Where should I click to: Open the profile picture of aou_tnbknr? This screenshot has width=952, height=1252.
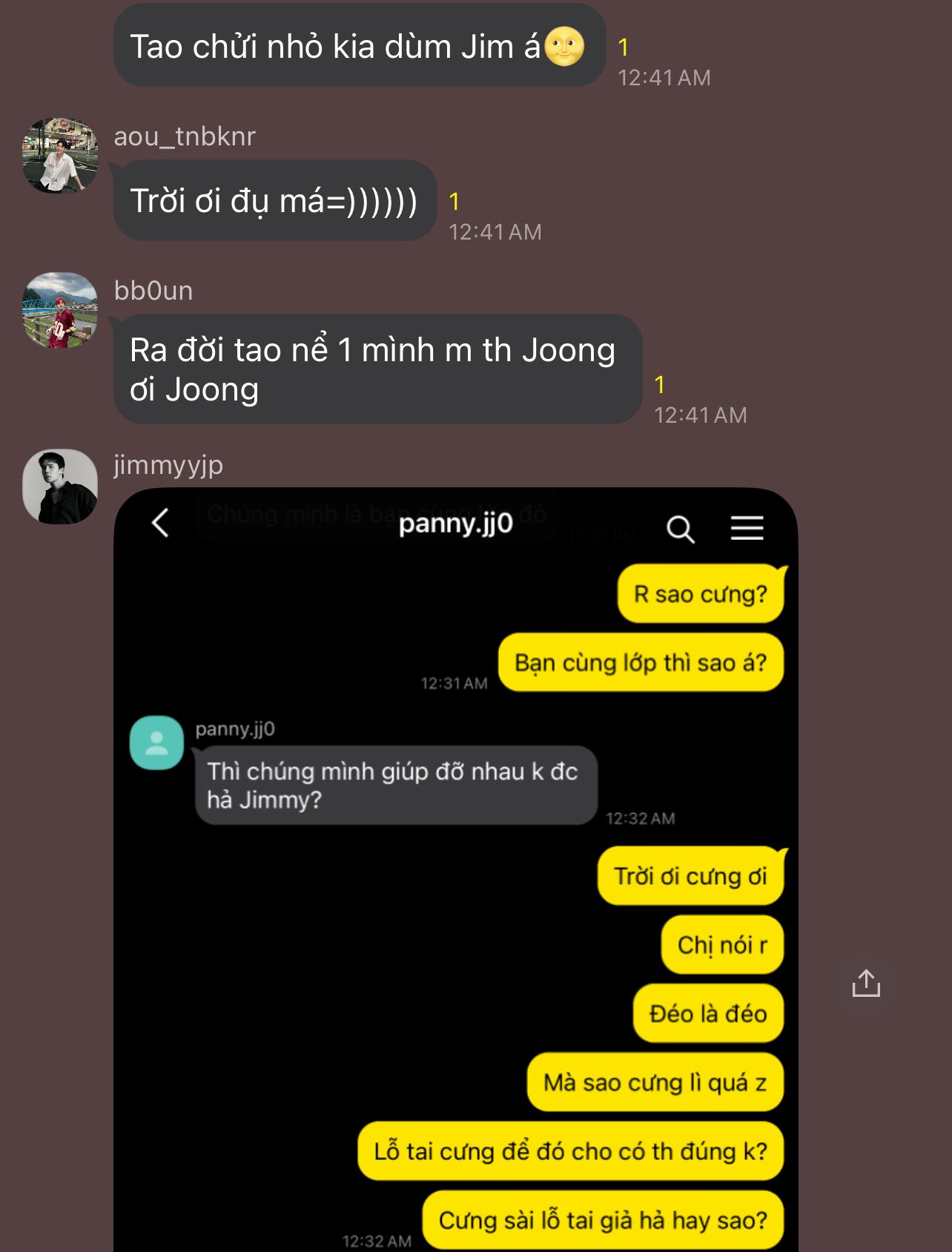[x=60, y=156]
